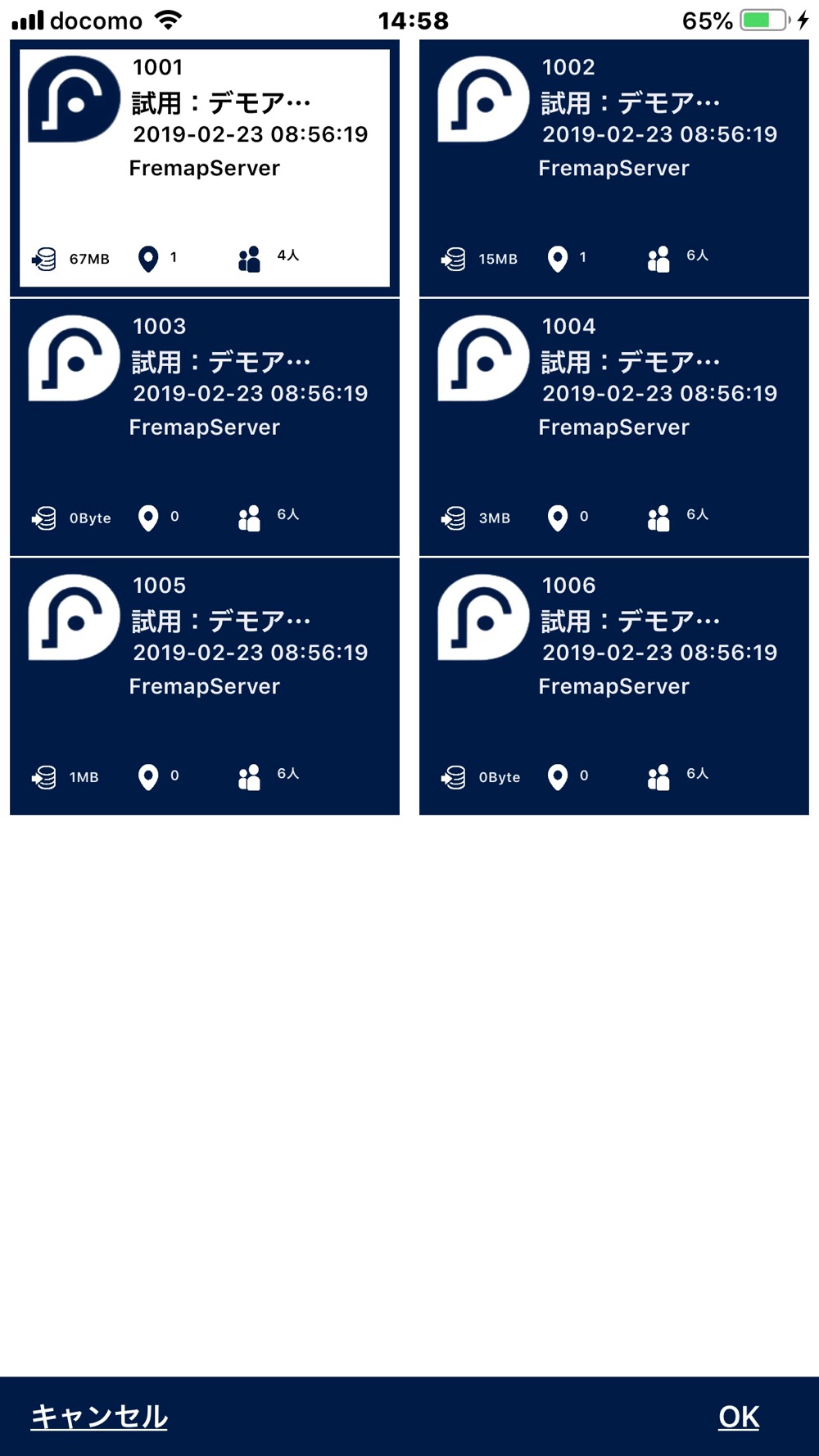Tap the キャンセル link
The image size is (819, 1456).
pos(99,1417)
